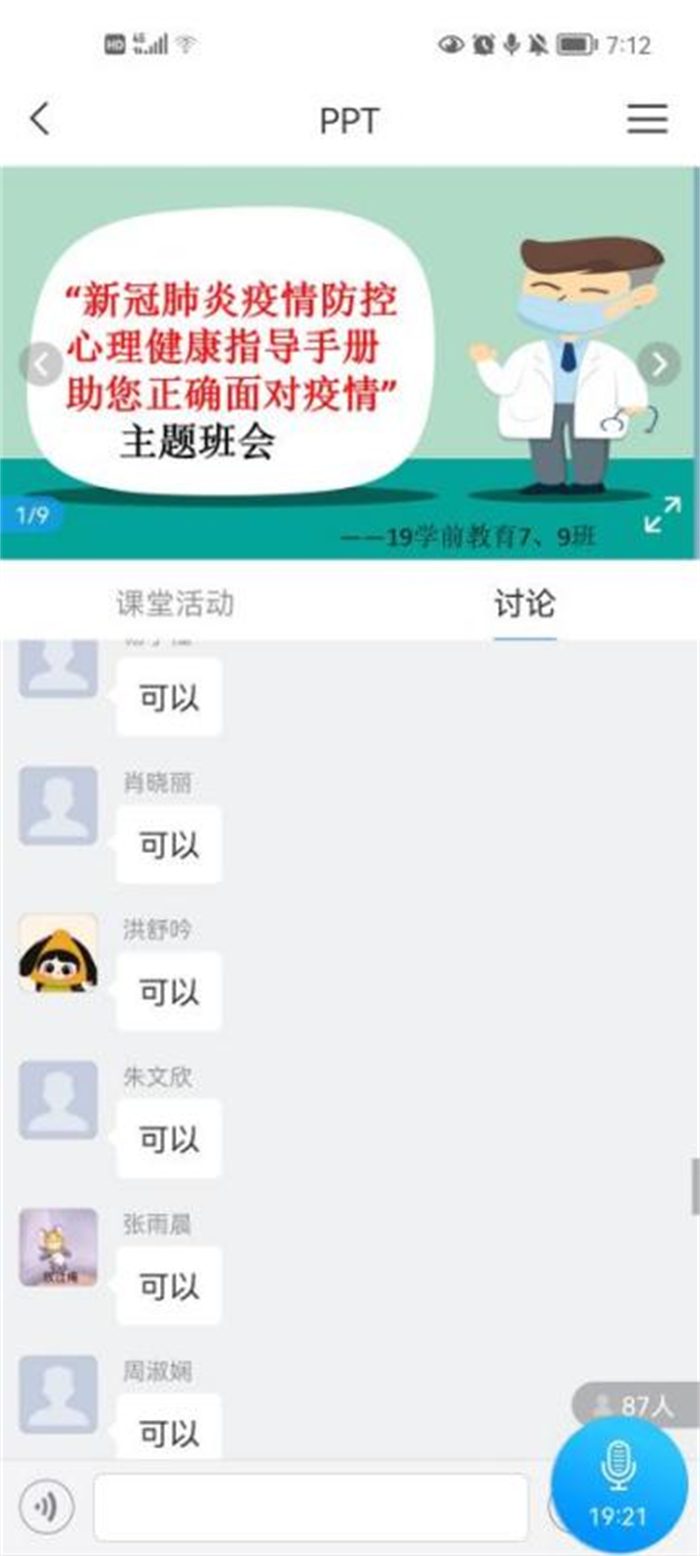
Task: Expand the slide to fullscreen
Action: pos(661,516)
